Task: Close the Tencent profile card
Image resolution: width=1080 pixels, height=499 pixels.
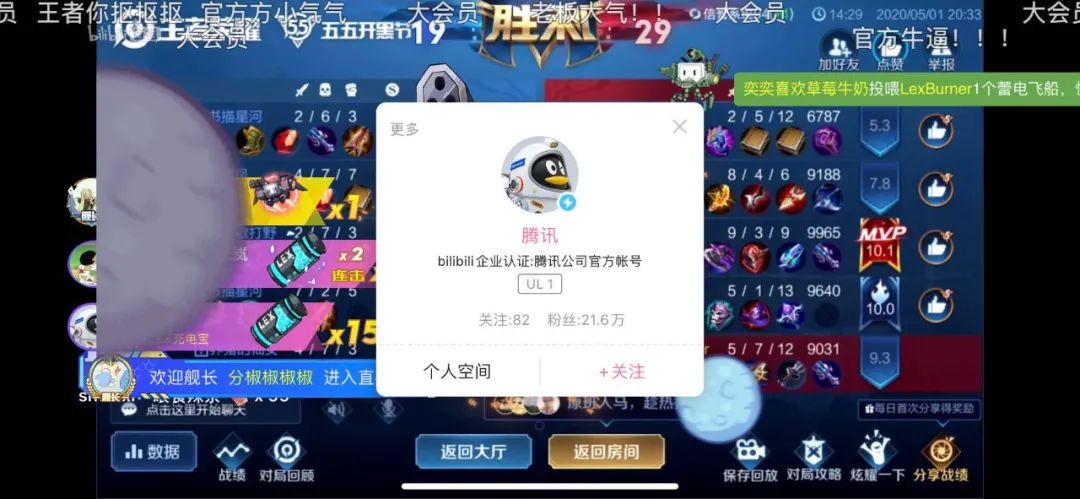Action: [680, 127]
